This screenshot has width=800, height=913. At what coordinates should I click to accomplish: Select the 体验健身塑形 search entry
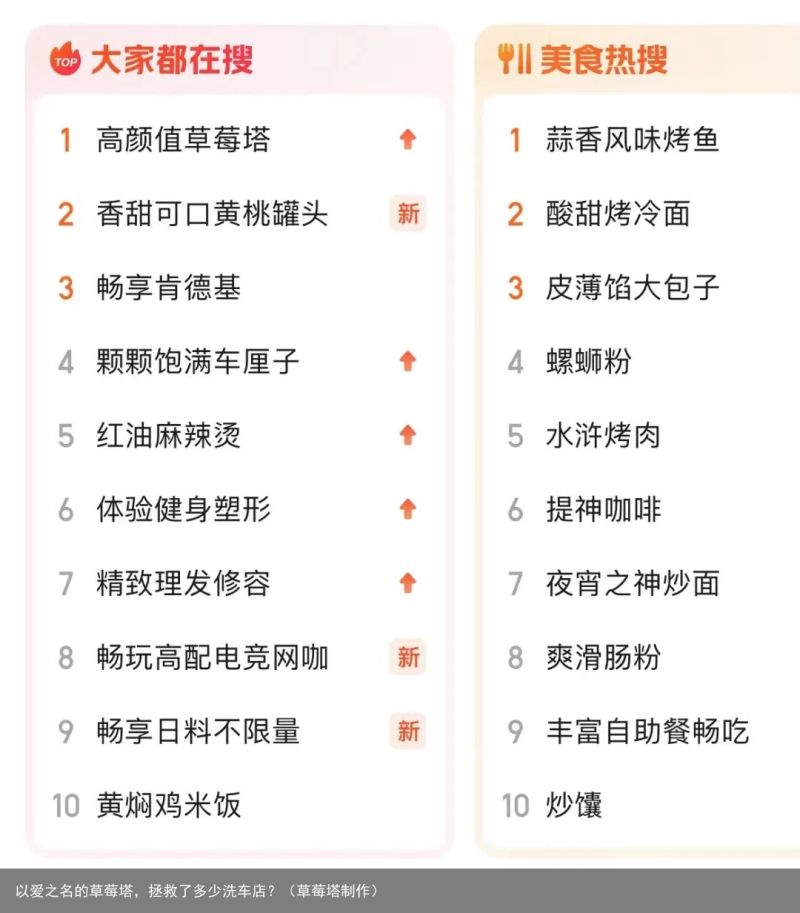pos(183,510)
